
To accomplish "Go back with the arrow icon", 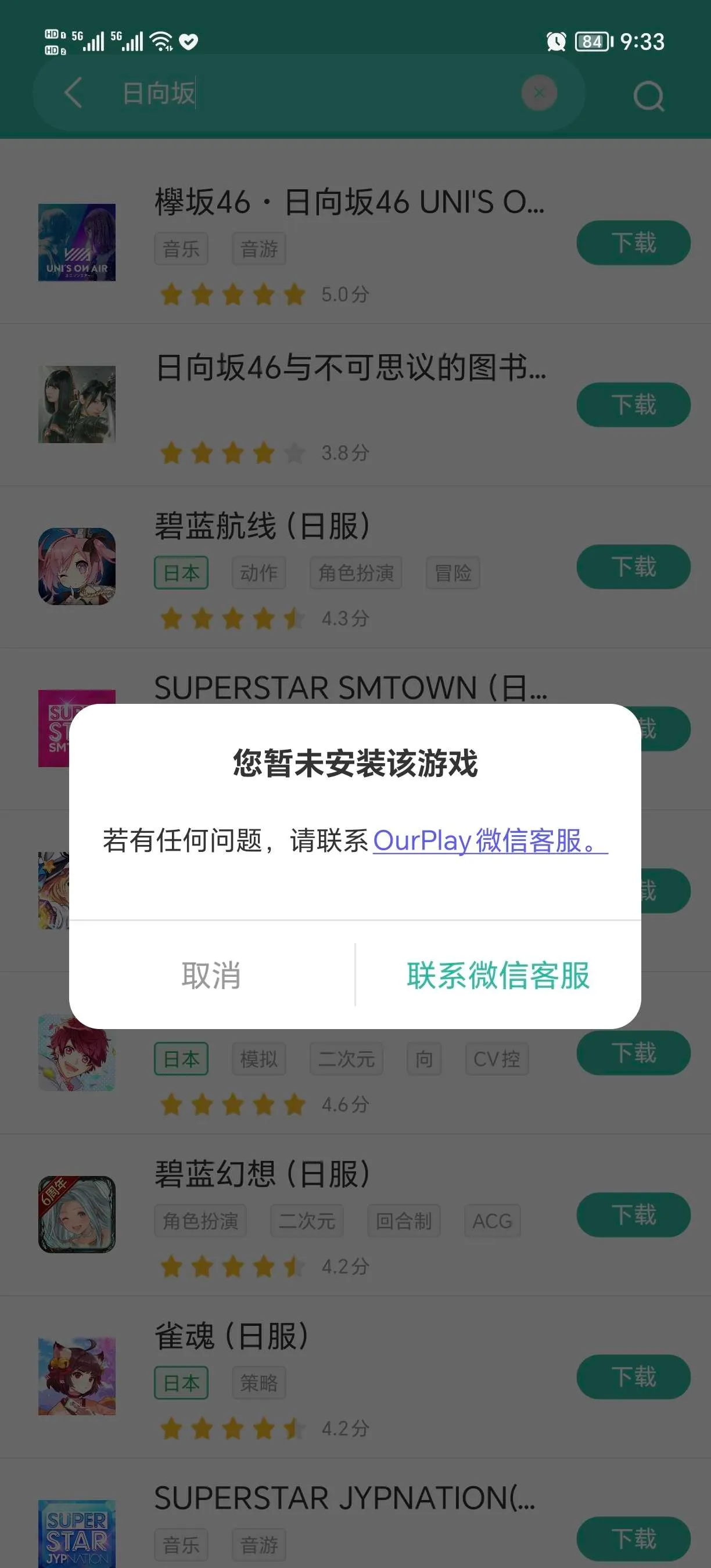I will 74,93.
